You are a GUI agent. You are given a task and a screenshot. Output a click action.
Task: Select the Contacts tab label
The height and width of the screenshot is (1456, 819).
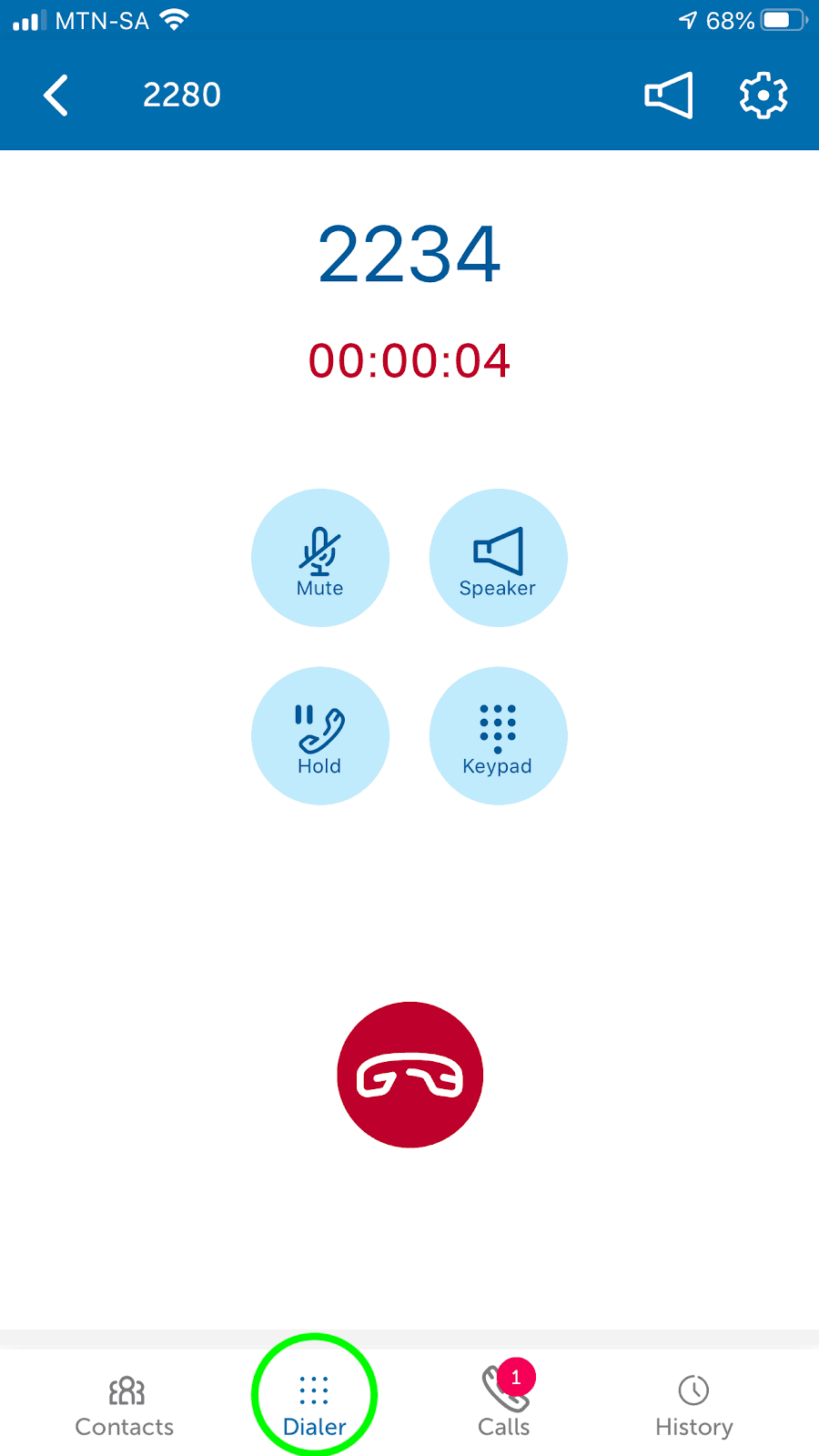[124, 1427]
